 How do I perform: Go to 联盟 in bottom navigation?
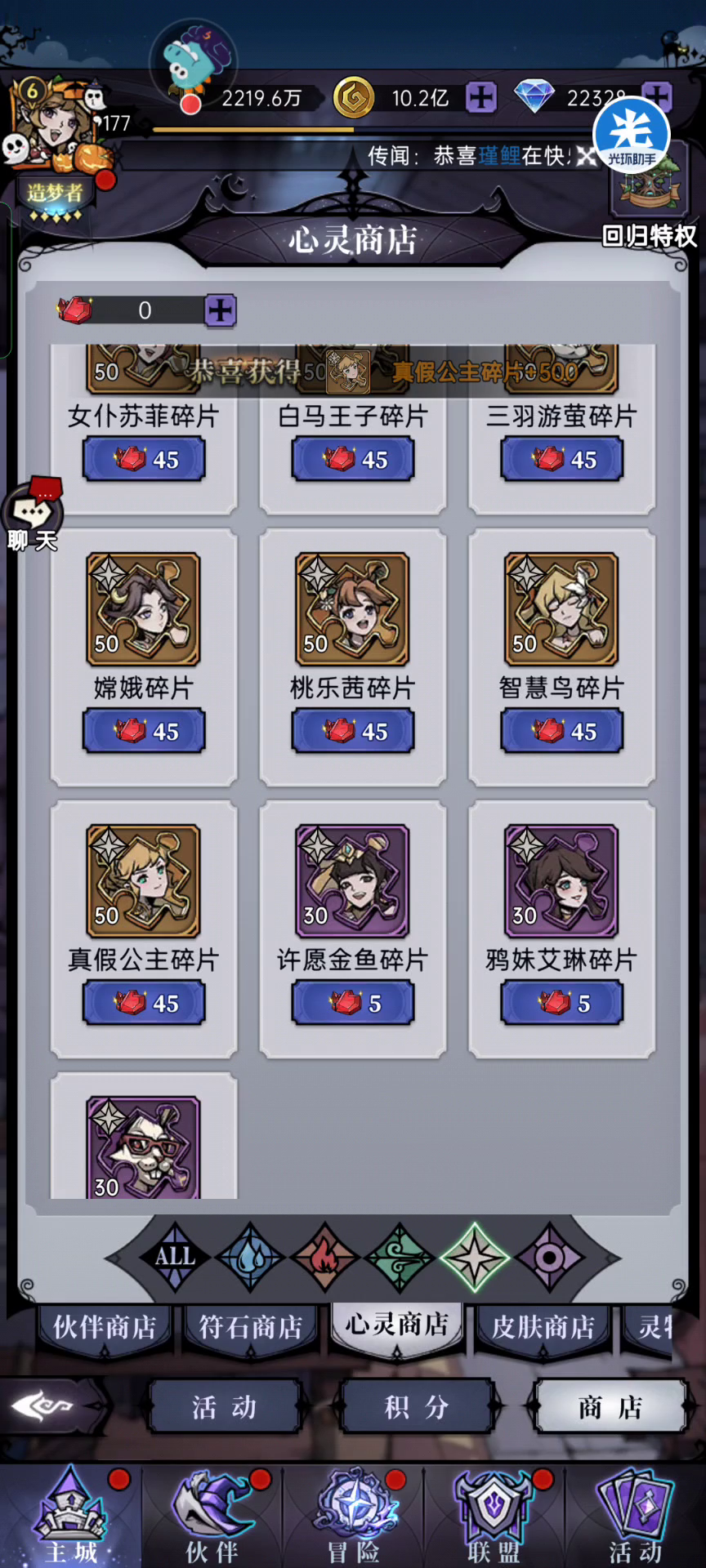(x=494, y=1517)
